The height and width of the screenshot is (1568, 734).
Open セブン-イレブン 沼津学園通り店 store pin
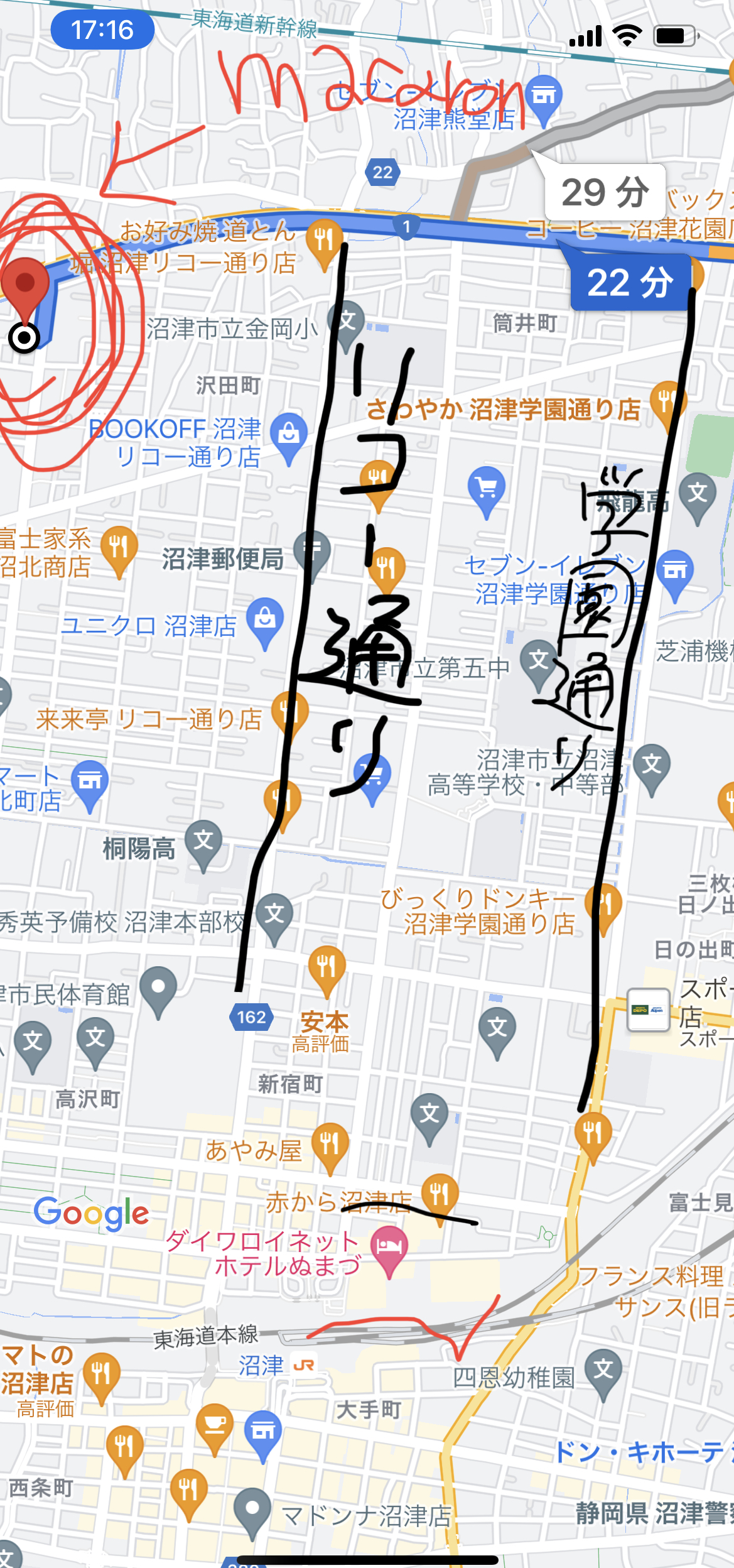click(x=675, y=570)
